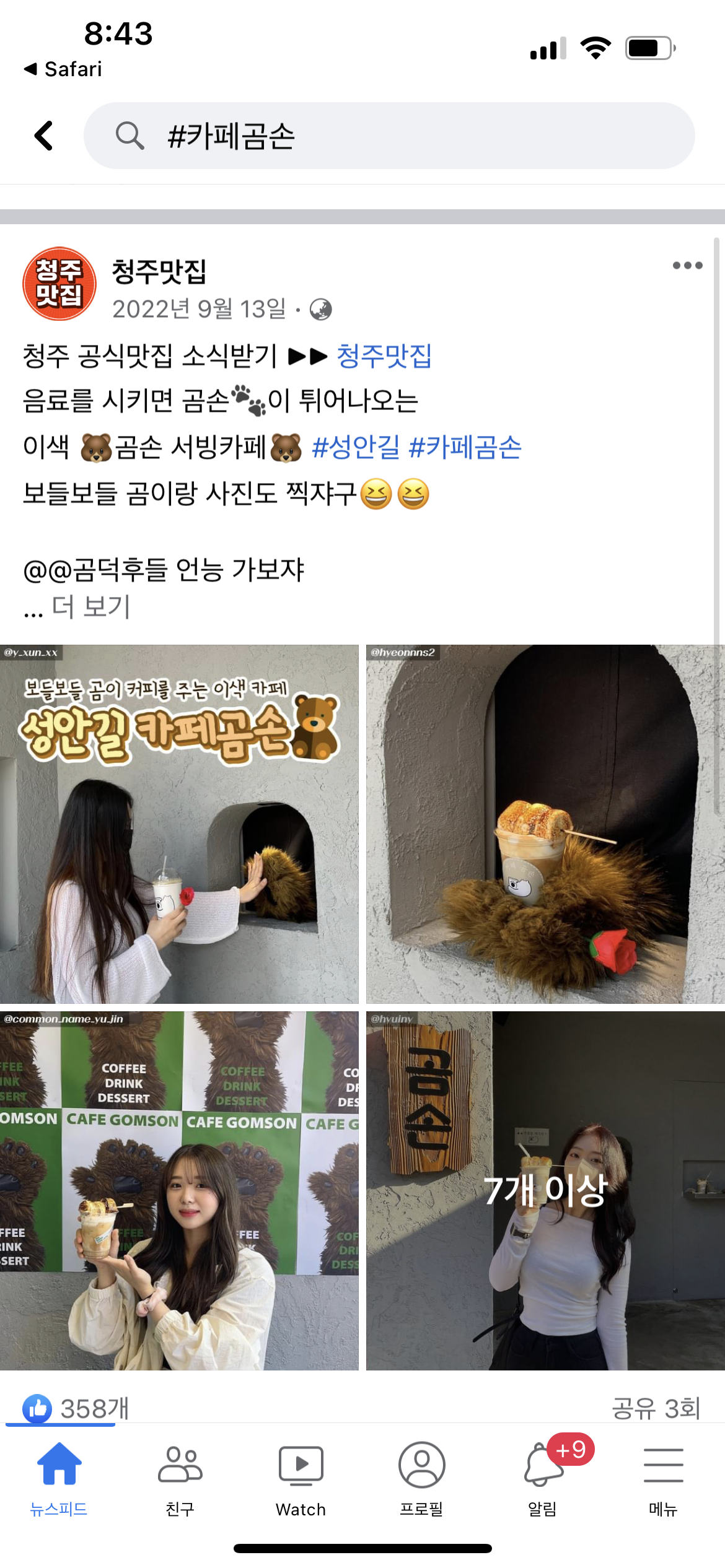View the 358개 likes list
Image resolution: width=725 pixels, height=1568 pixels.
pos(76,1408)
